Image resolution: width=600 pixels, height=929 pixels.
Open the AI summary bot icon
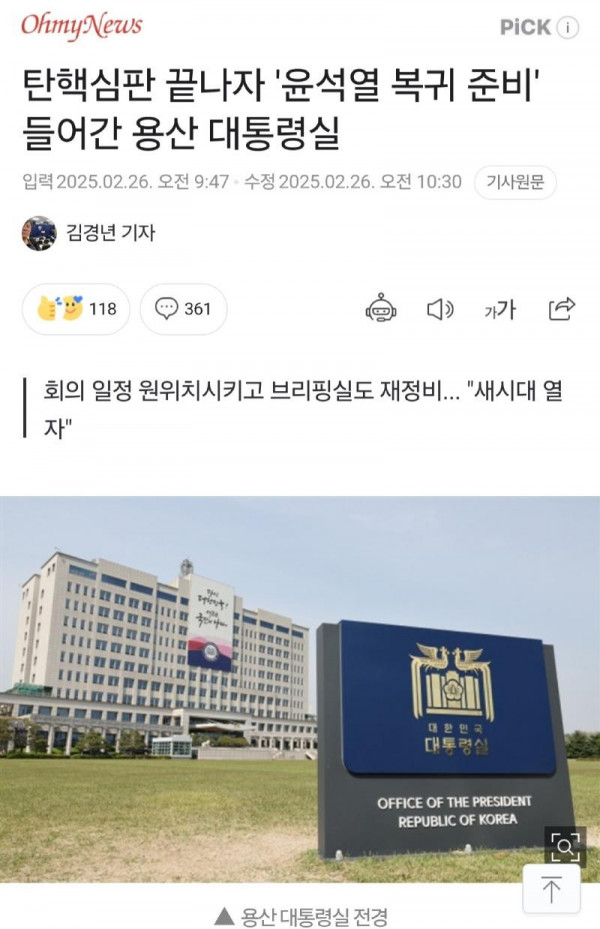[x=380, y=309]
